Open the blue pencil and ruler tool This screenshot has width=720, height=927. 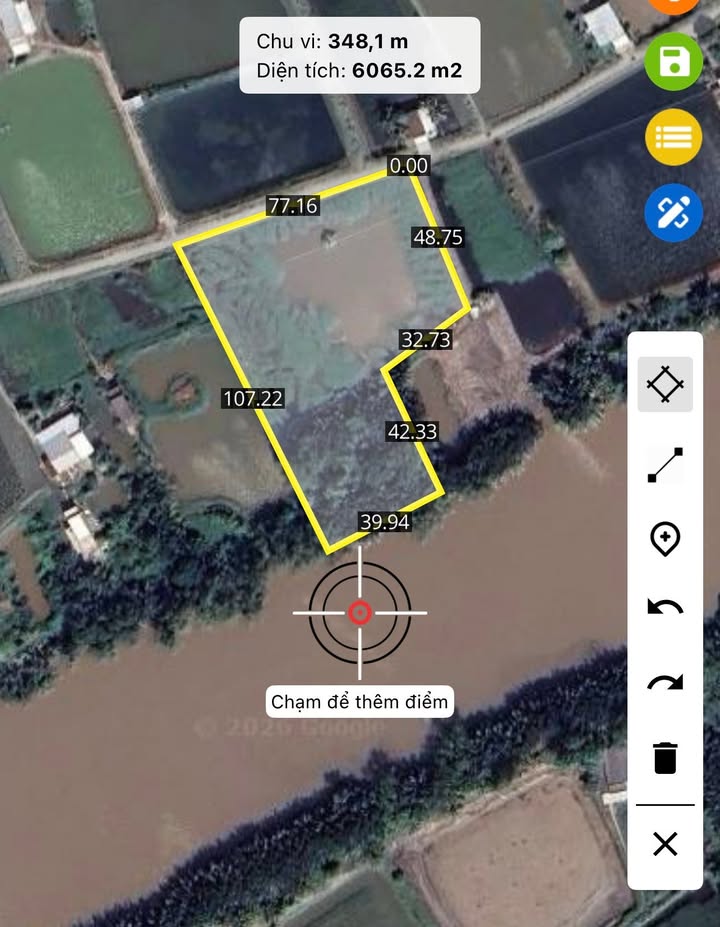click(x=674, y=212)
